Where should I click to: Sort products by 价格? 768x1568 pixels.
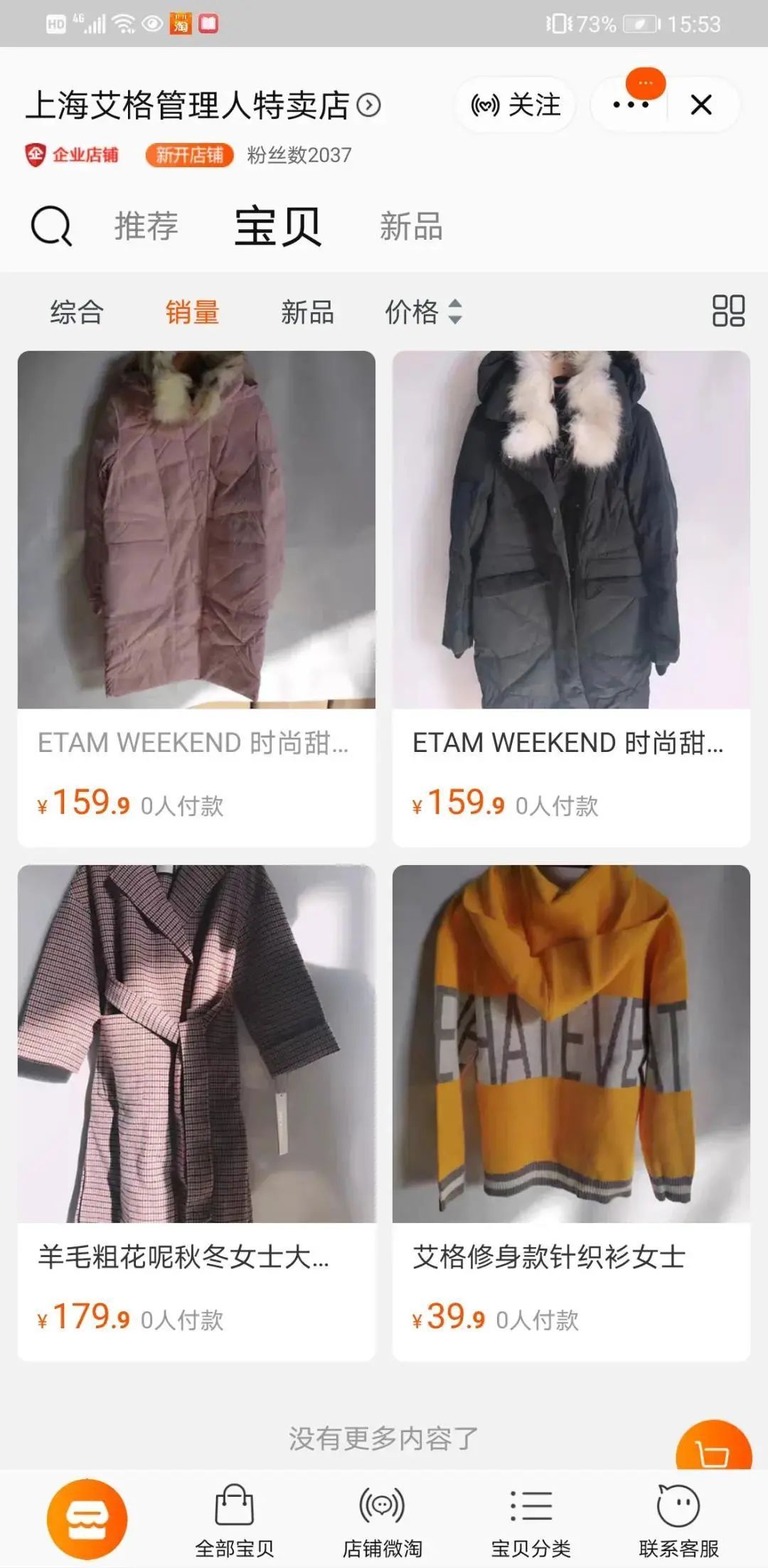423,312
